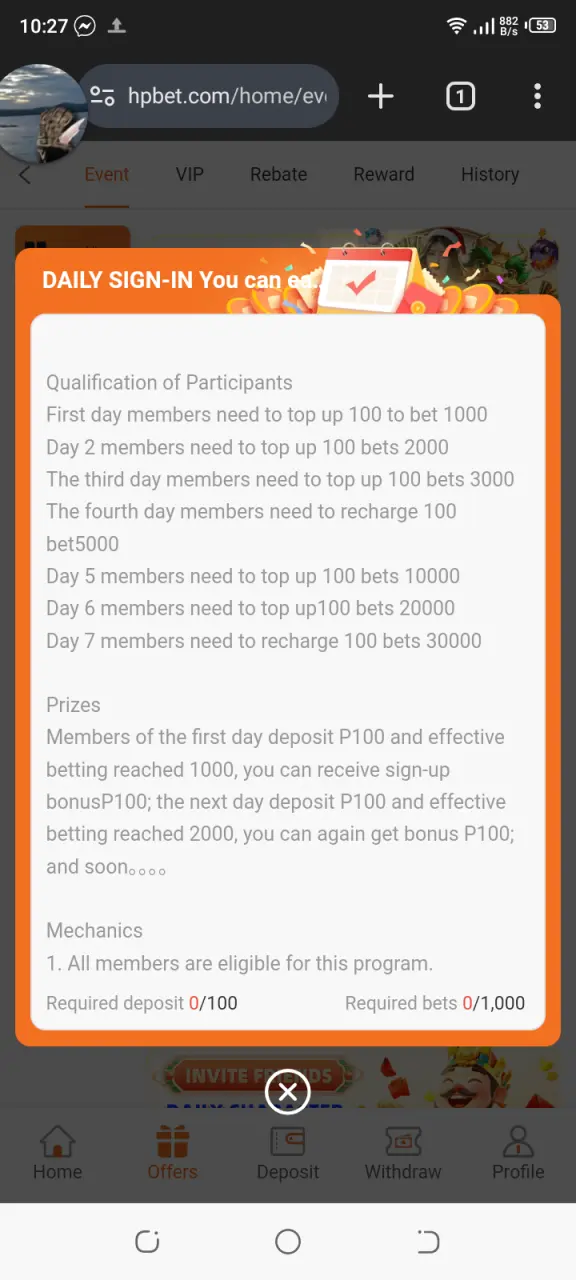Tap the system recent apps button
576x1280 pixels.
coord(147,1242)
